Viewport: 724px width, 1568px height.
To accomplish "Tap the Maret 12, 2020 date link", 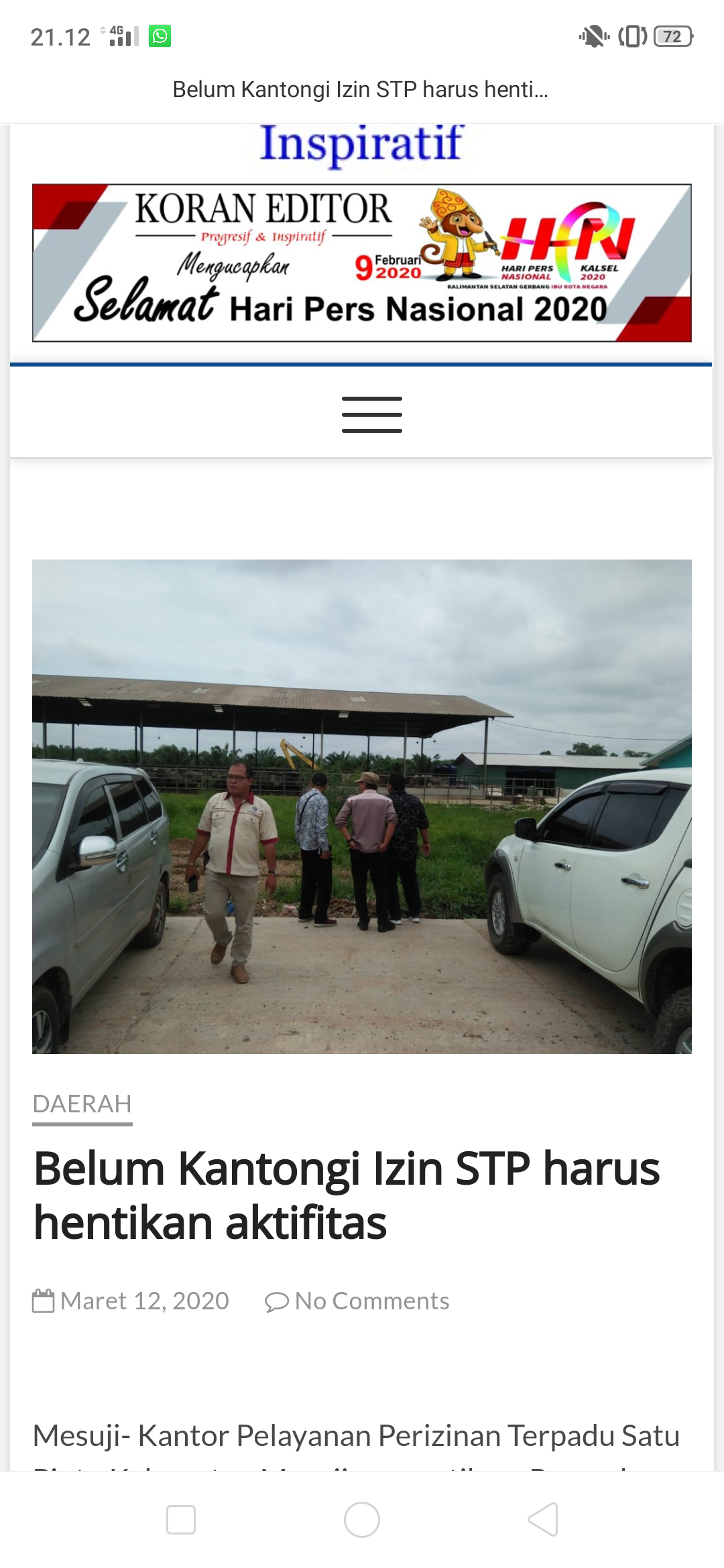I will pyautogui.click(x=144, y=1301).
